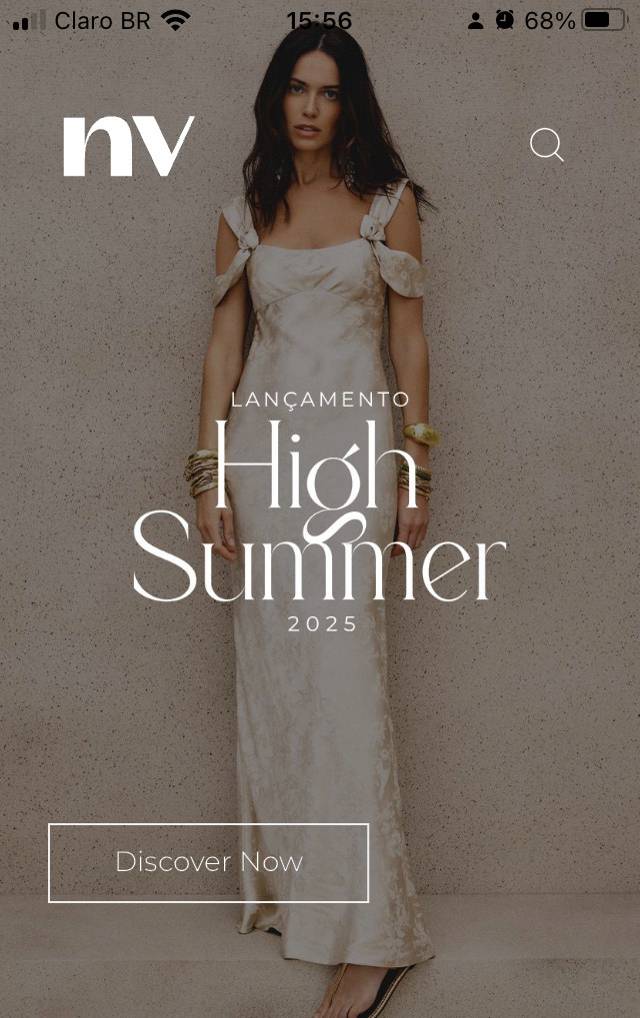Open the search magnifier icon

coord(546,146)
